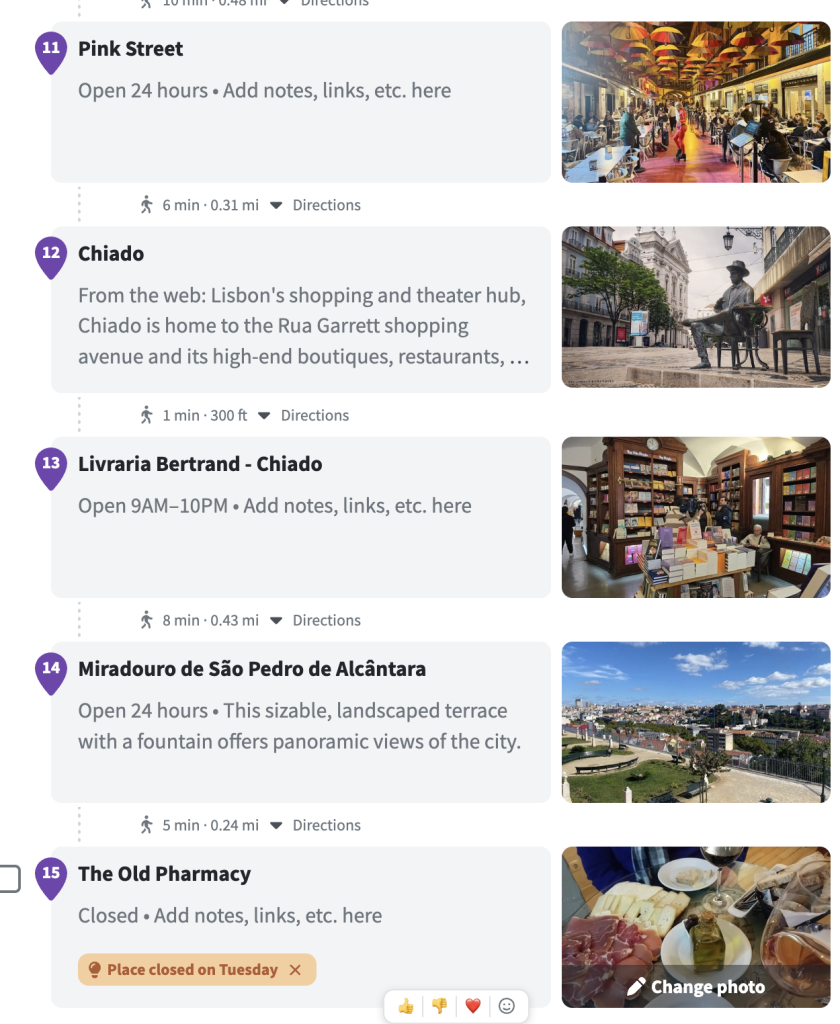React with thumbs up
The height and width of the screenshot is (1024, 840).
pyautogui.click(x=406, y=1006)
